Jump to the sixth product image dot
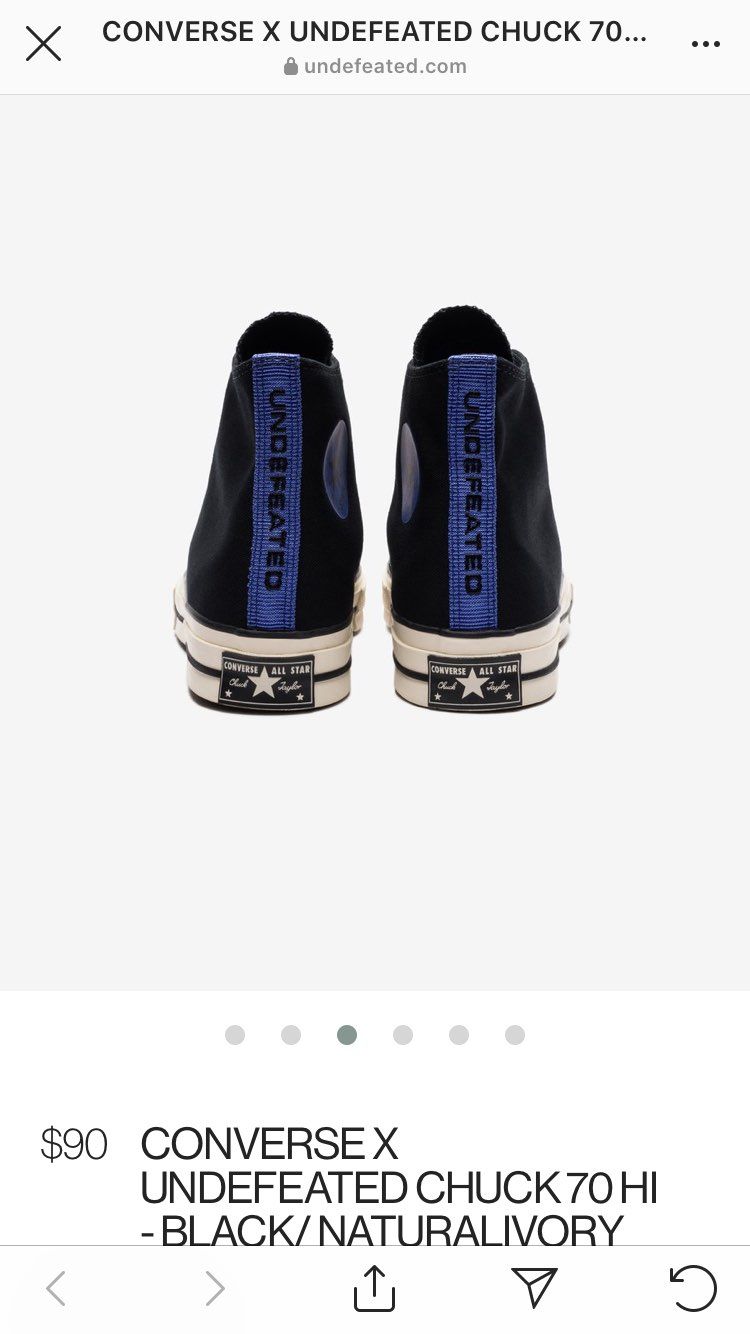The image size is (750, 1334). tap(515, 1035)
